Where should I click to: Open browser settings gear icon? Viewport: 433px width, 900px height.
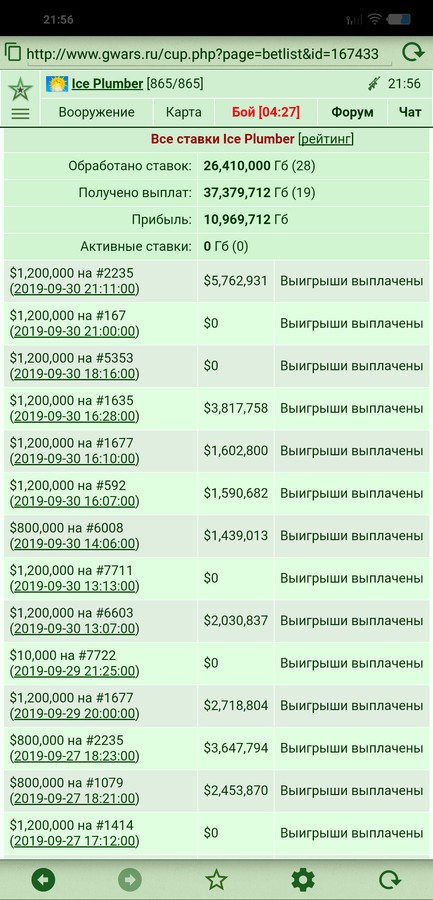pyautogui.click(x=303, y=879)
